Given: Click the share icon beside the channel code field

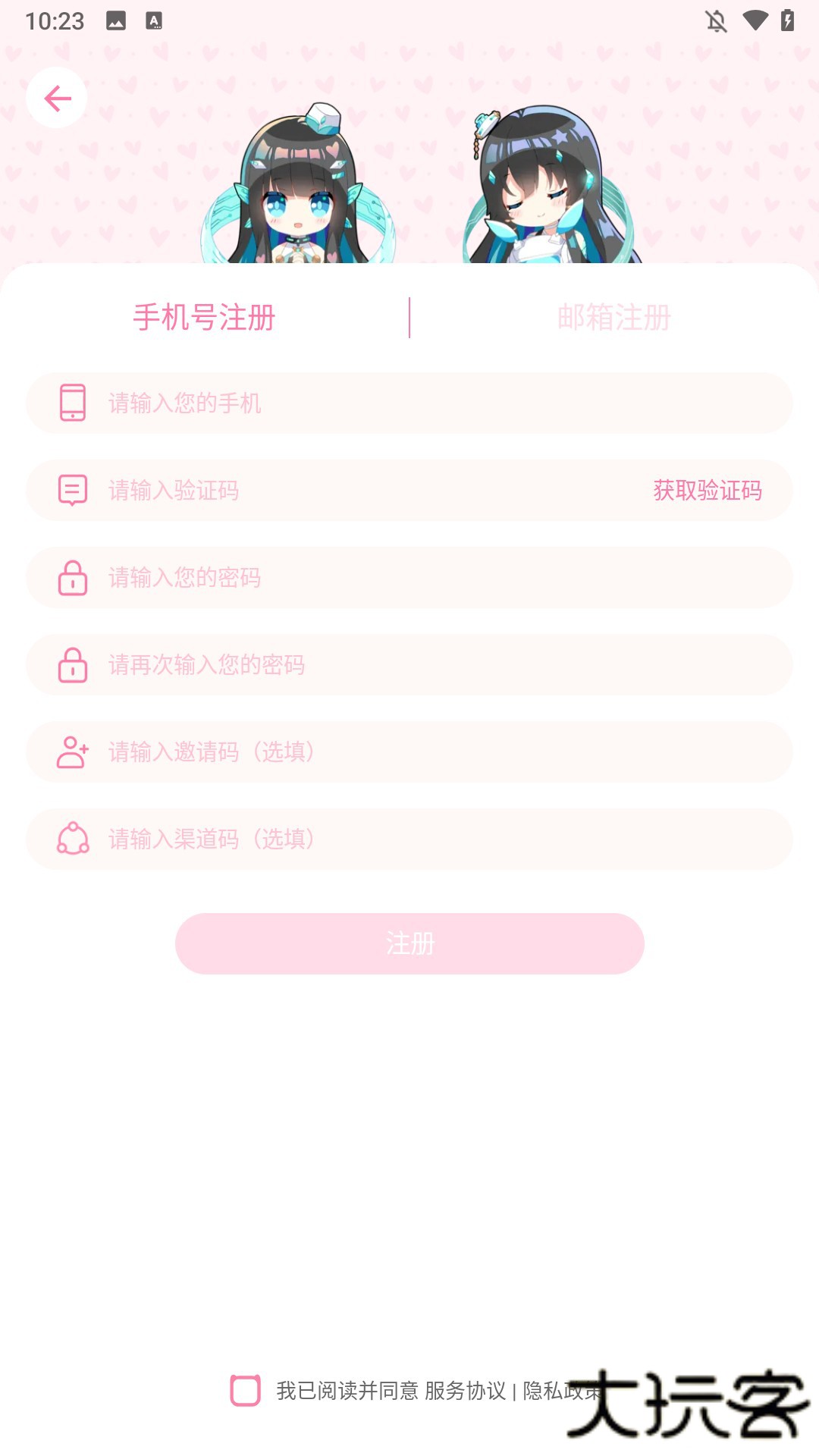Looking at the screenshot, I should tap(72, 839).
